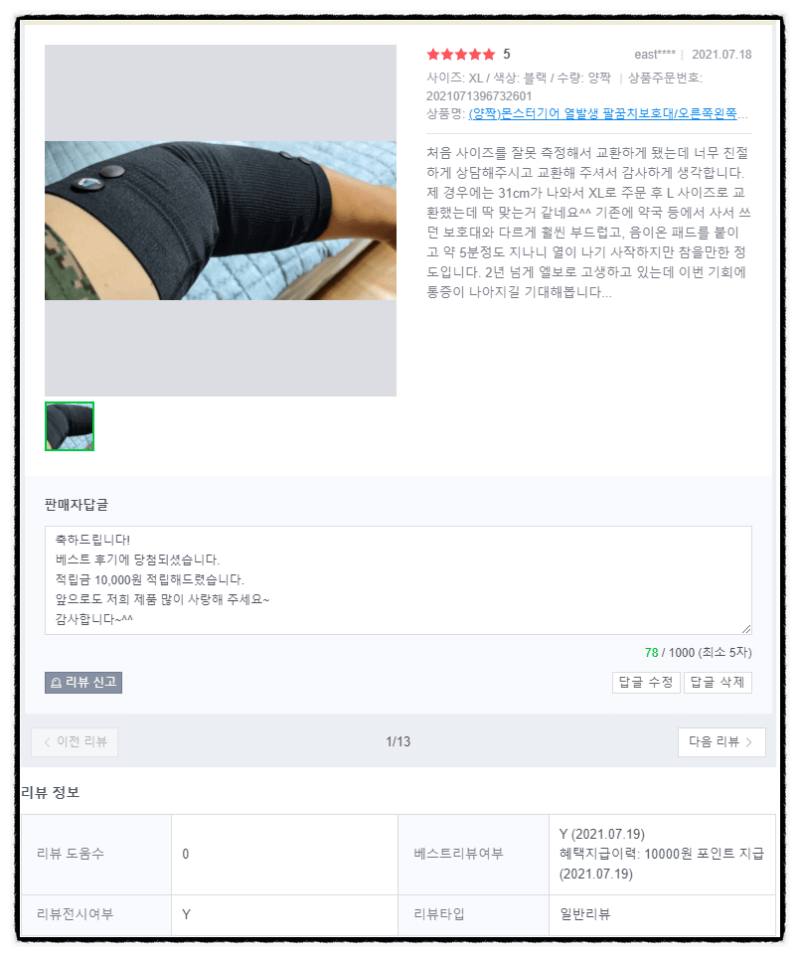Delete the reply with 답글 삭제
The width and height of the screenshot is (800, 957).
click(x=718, y=683)
